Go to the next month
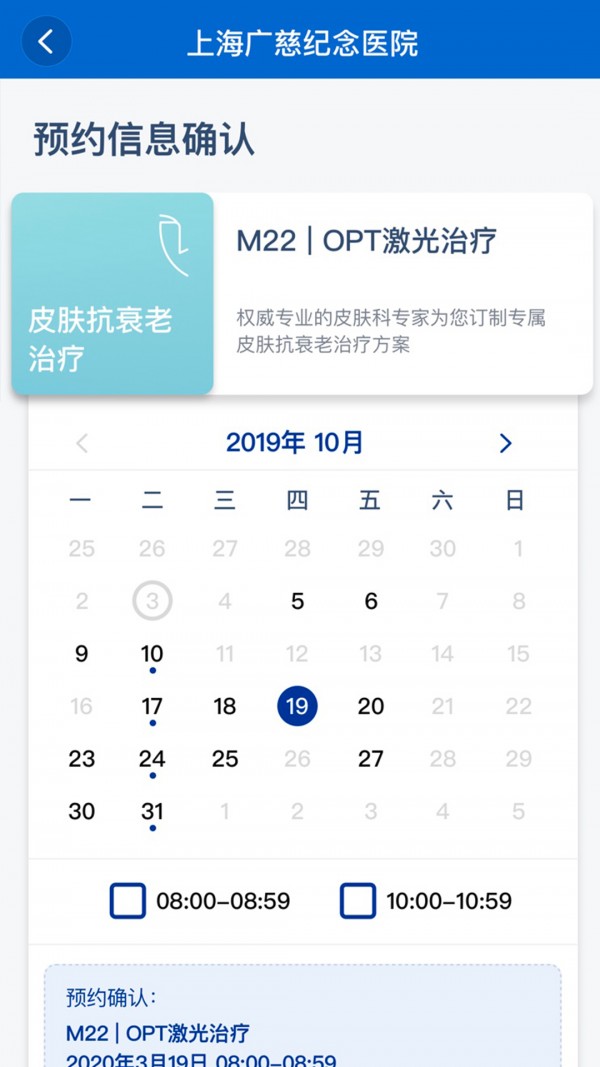 point(505,443)
